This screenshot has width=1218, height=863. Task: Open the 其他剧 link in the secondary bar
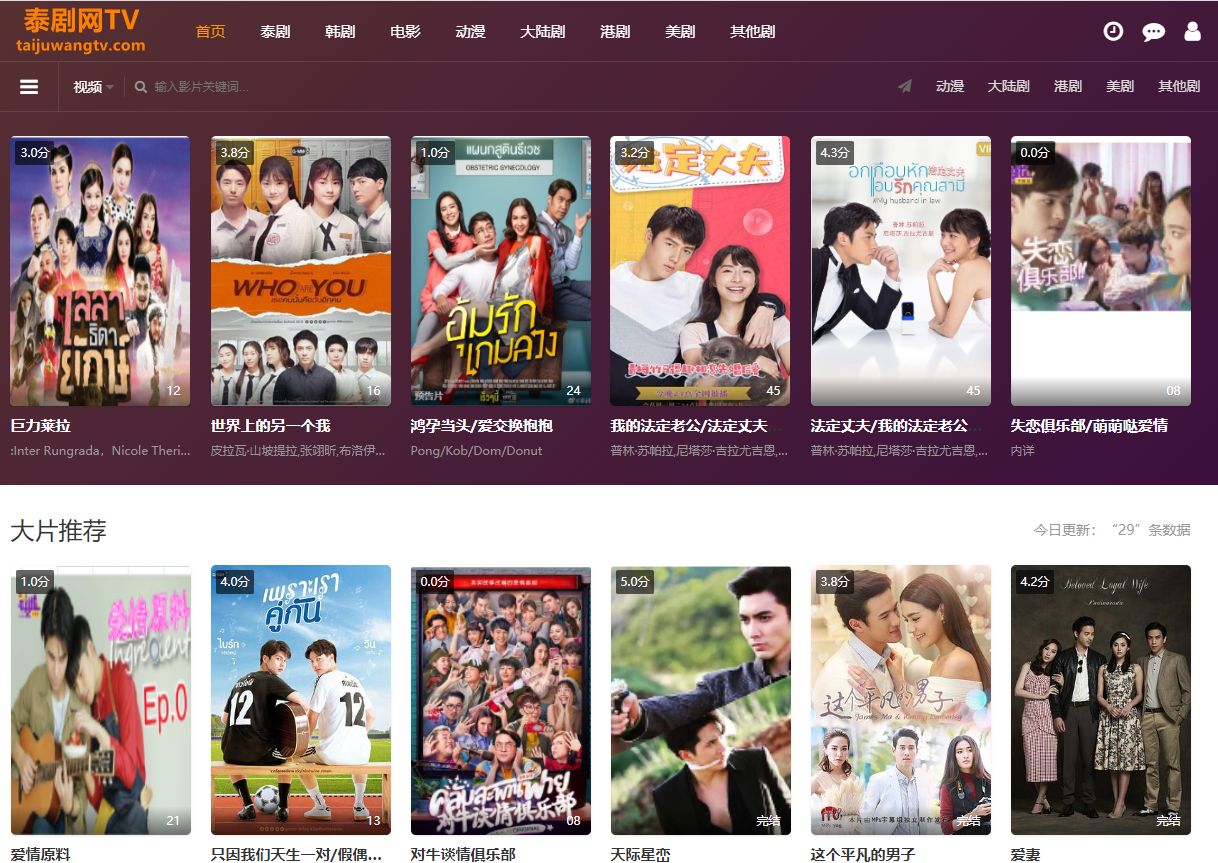pos(1178,86)
